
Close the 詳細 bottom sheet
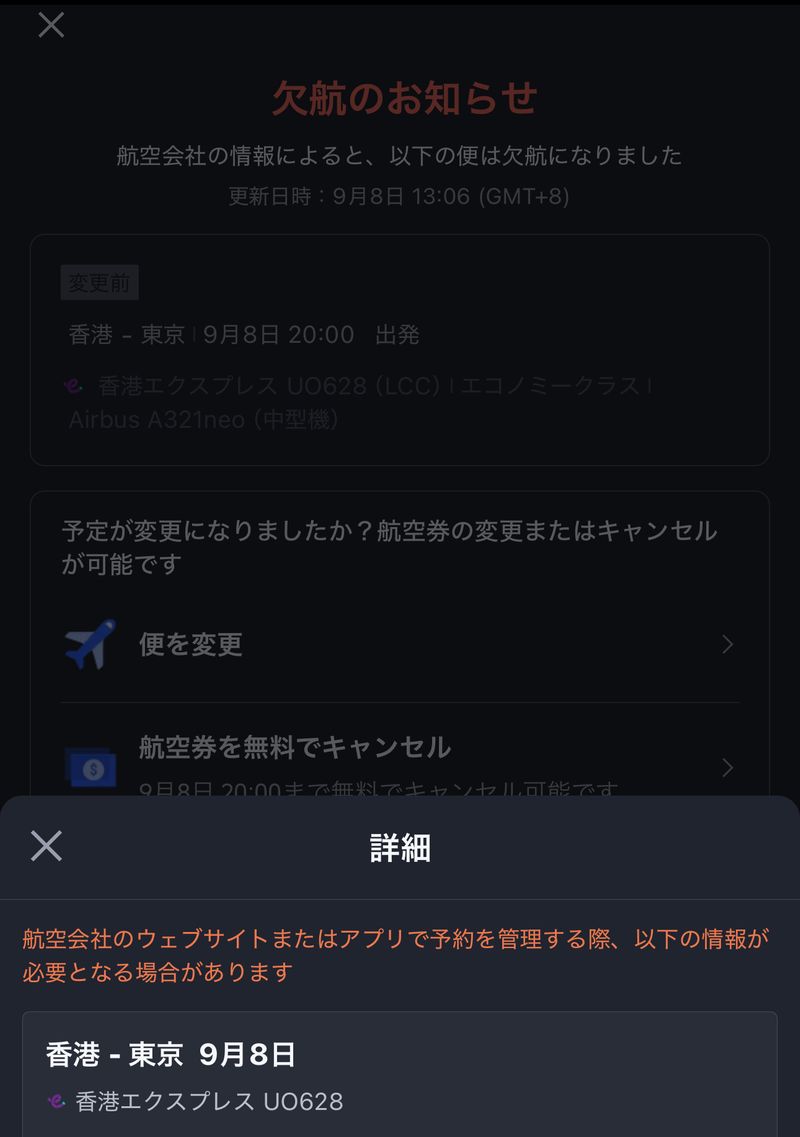click(46, 846)
